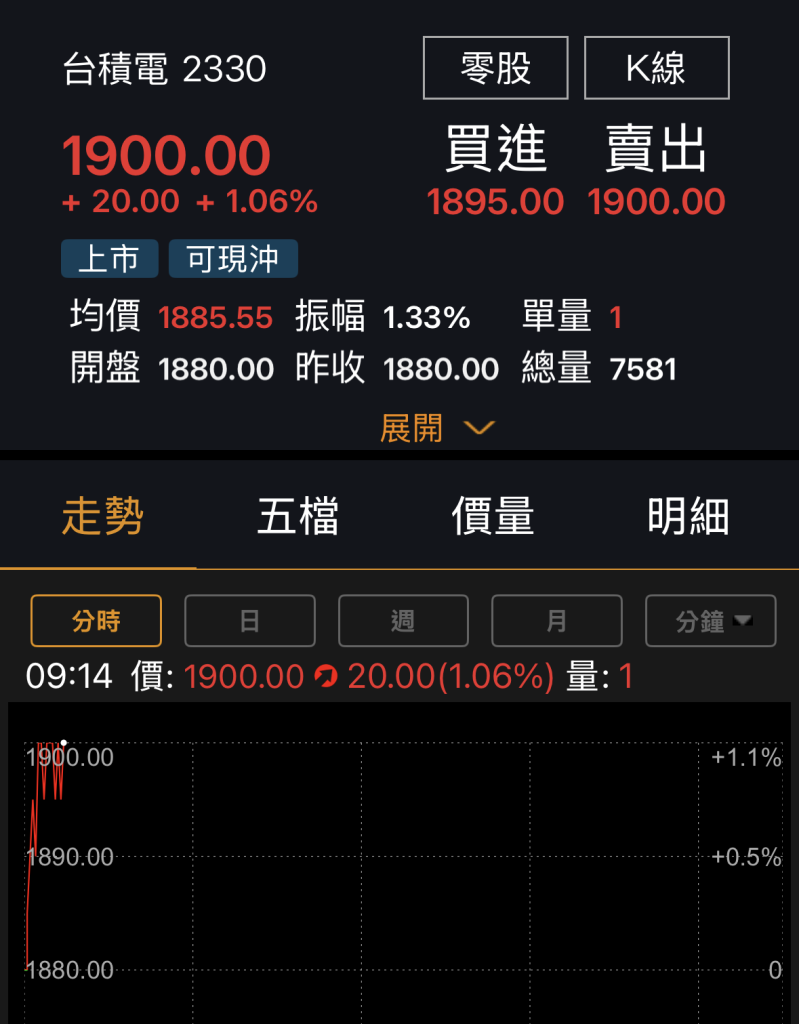Tap the orange refresh arrow beside price change

click(324, 676)
